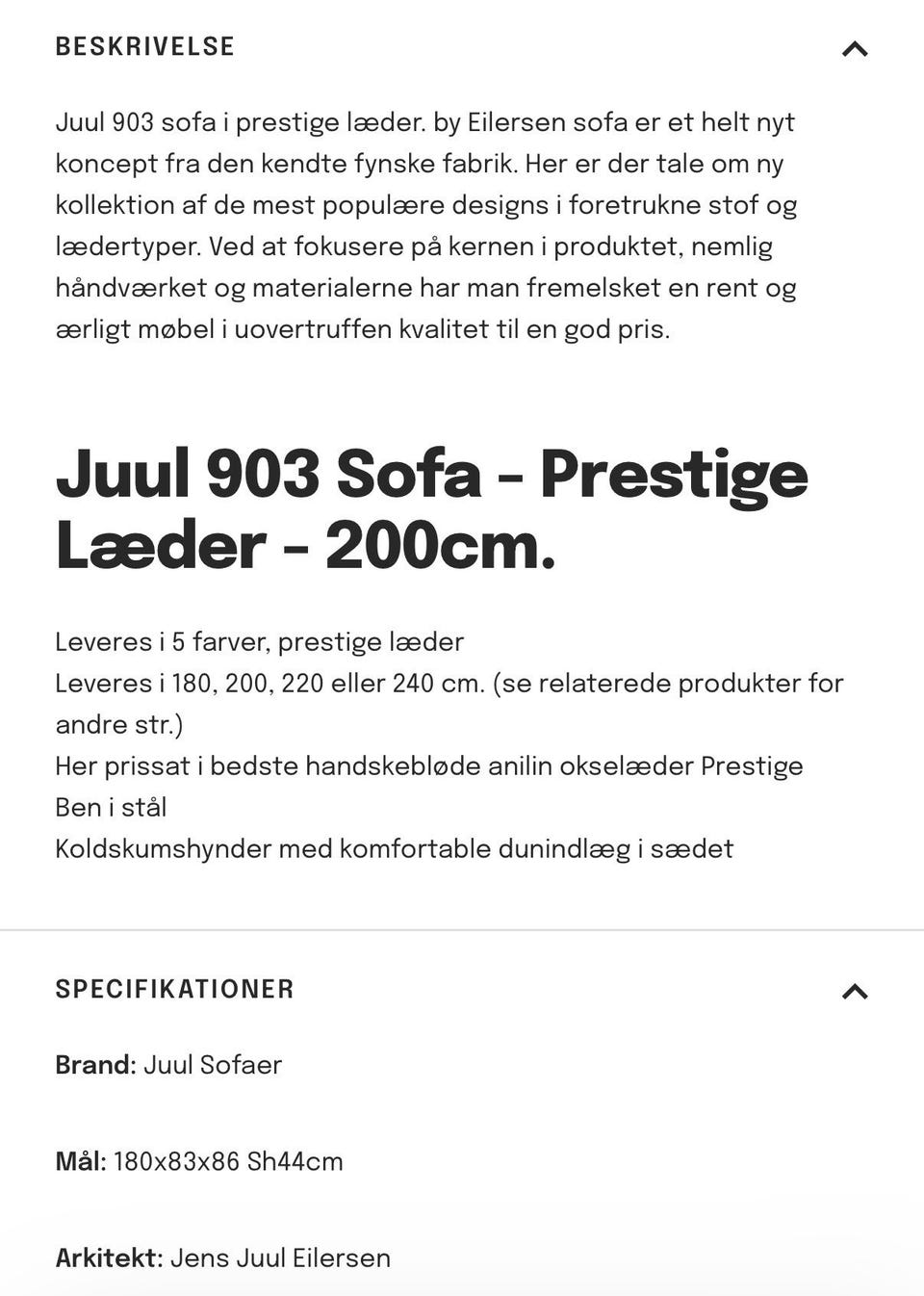The height and width of the screenshot is (1296, 924).
Task: Click the Arkitekt label
Action: (107, 1257)
